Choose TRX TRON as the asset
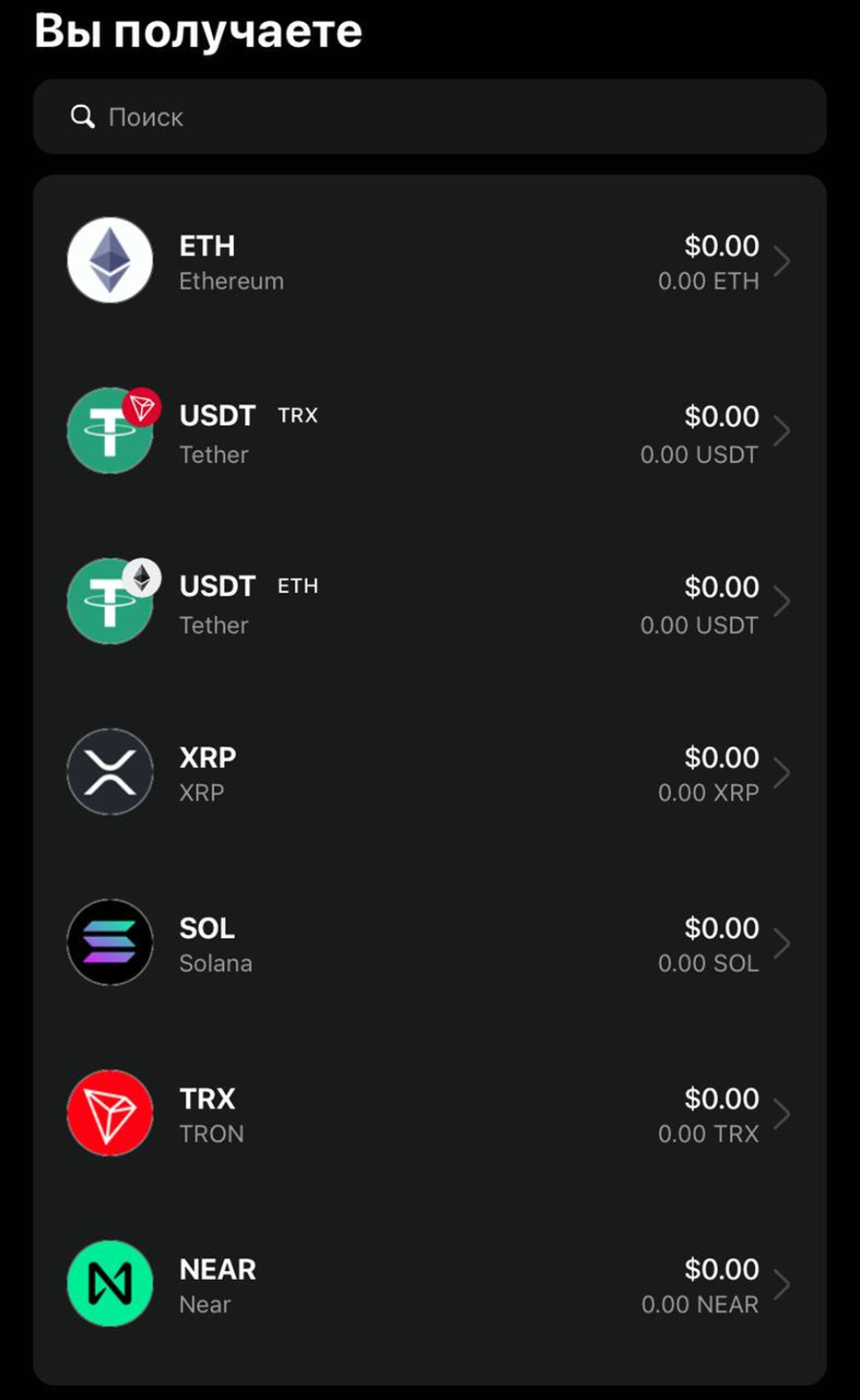The width and height of the screenshot is (860, 1400). (430, 1114)
